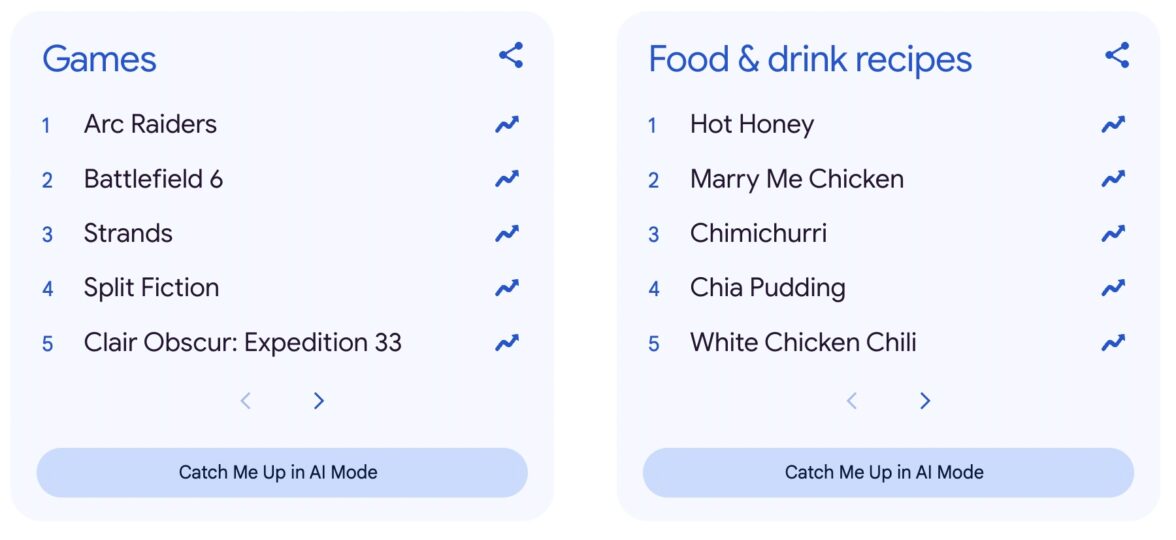
Task: Open Chimichurri recipe entry
Action: point(758,234)
